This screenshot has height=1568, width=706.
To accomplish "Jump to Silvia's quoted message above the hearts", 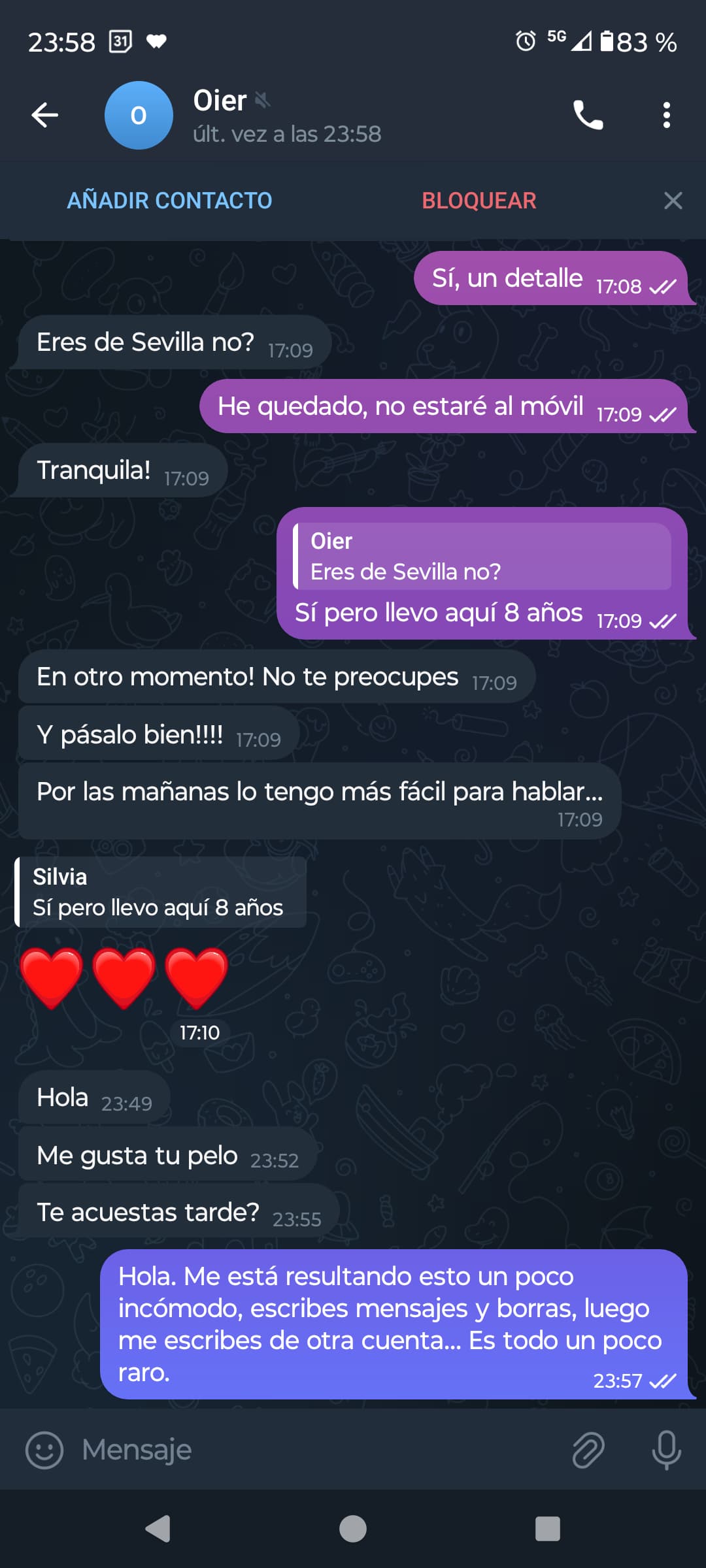I will pyautogui.click(x=161, y=892).
